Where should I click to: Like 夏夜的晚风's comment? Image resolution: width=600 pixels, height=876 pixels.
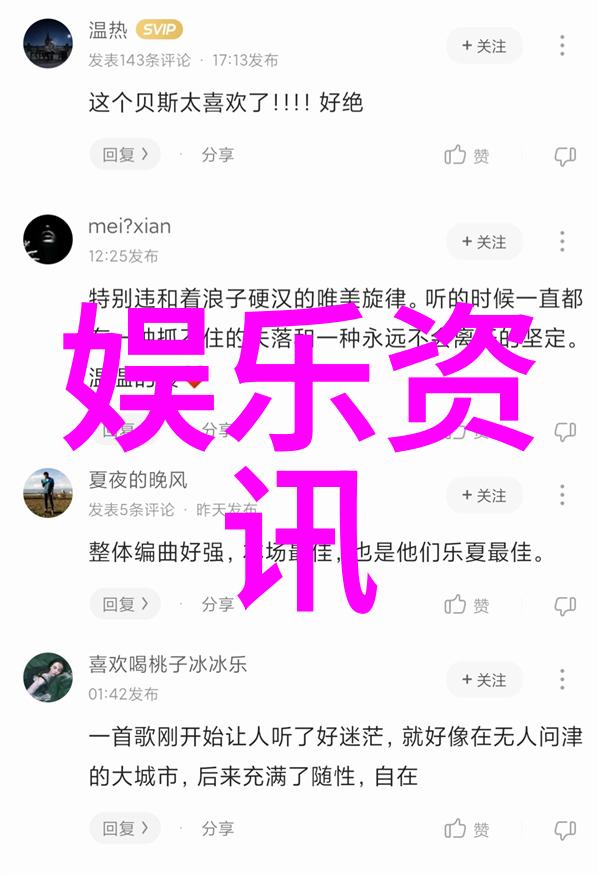point(466,604)
